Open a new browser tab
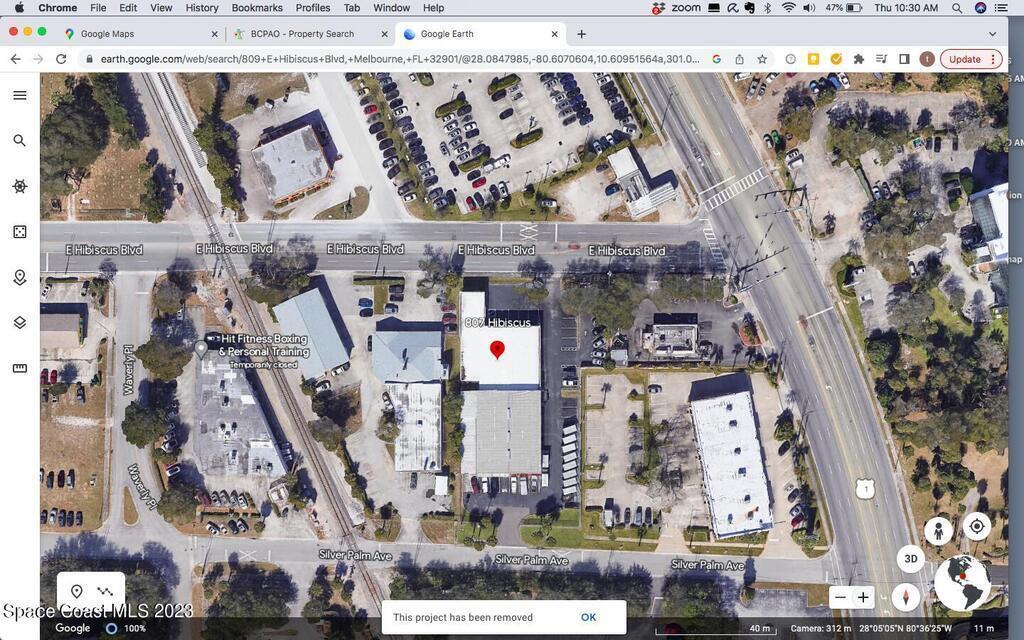The height and width of the screenshot is (640, 1024). pos(581,34)
